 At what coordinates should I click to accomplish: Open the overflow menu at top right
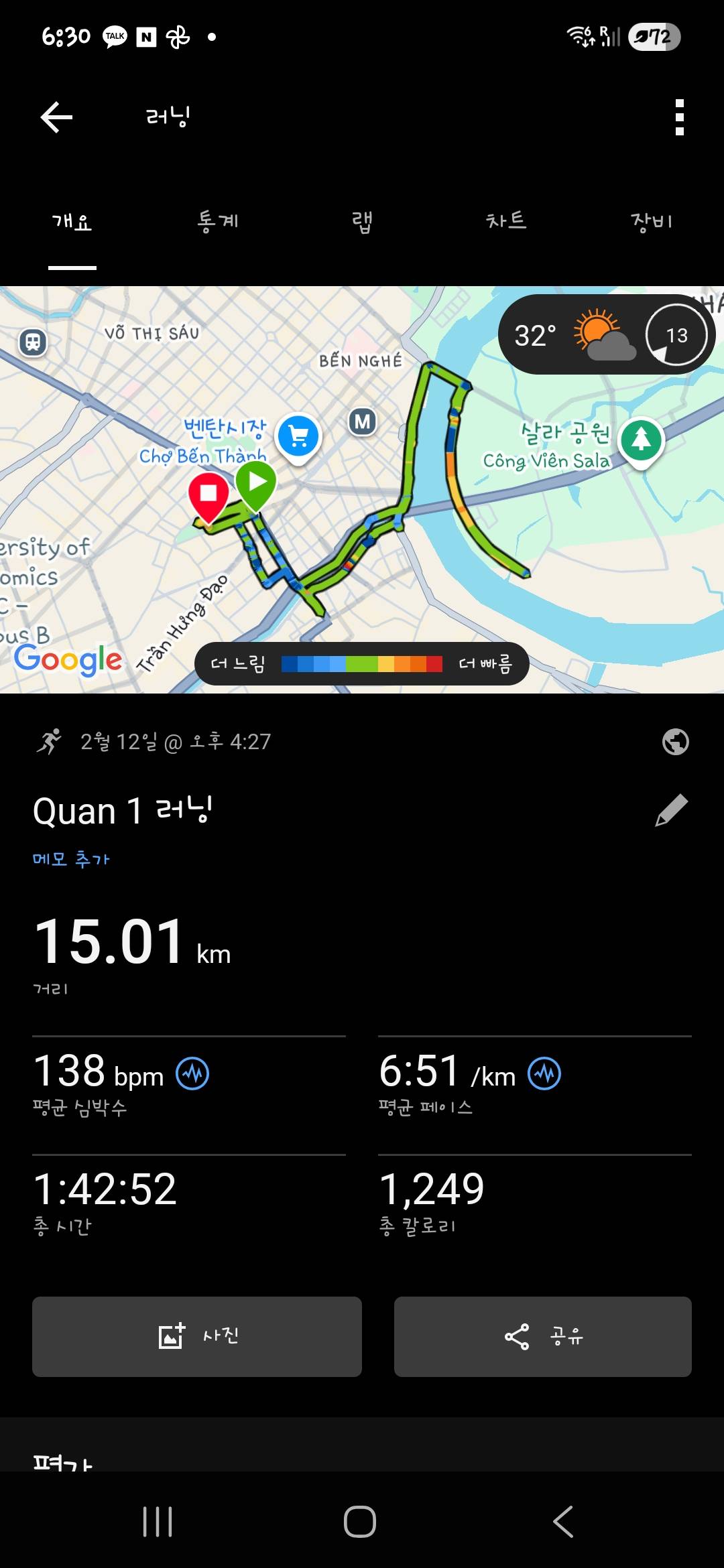680,114
